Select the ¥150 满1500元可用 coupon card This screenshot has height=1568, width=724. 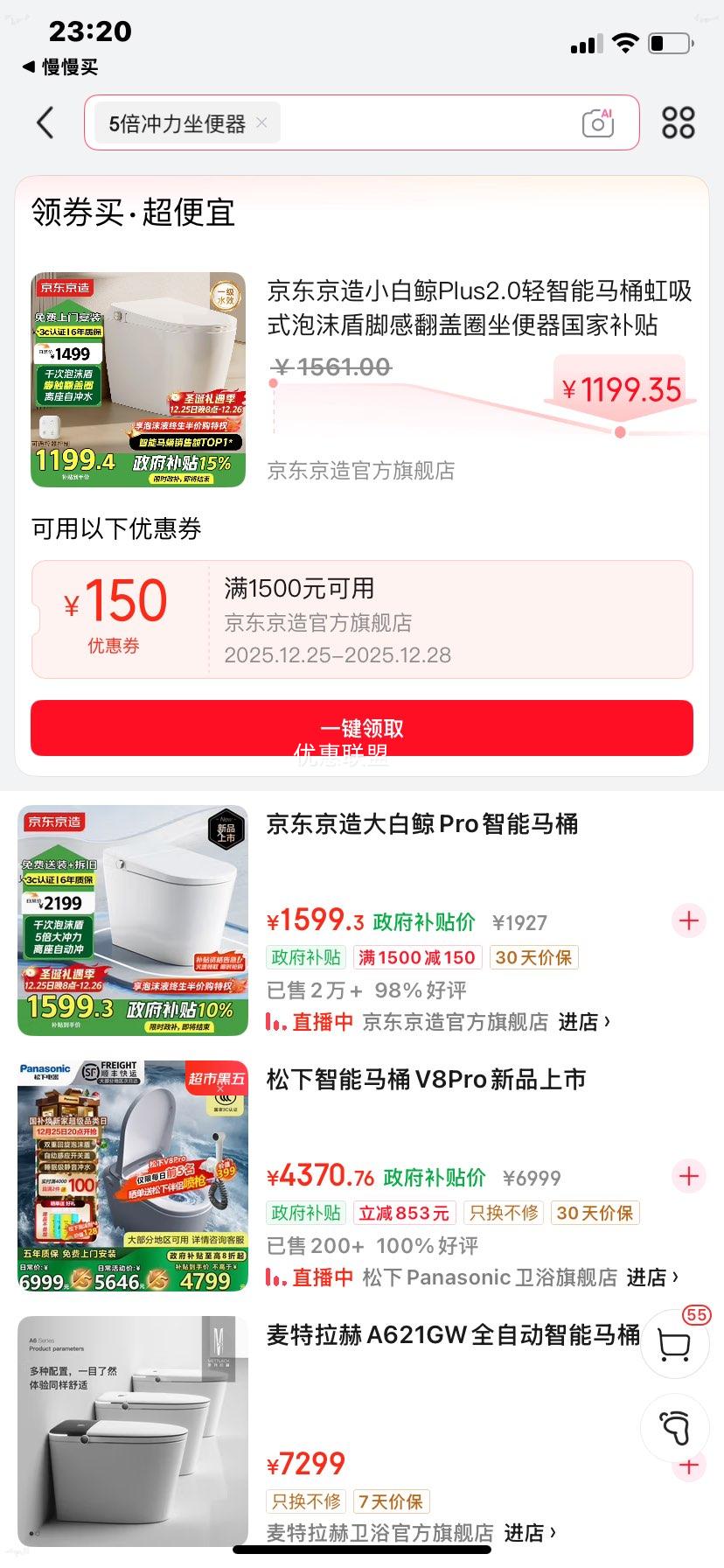tap(362, 619)
